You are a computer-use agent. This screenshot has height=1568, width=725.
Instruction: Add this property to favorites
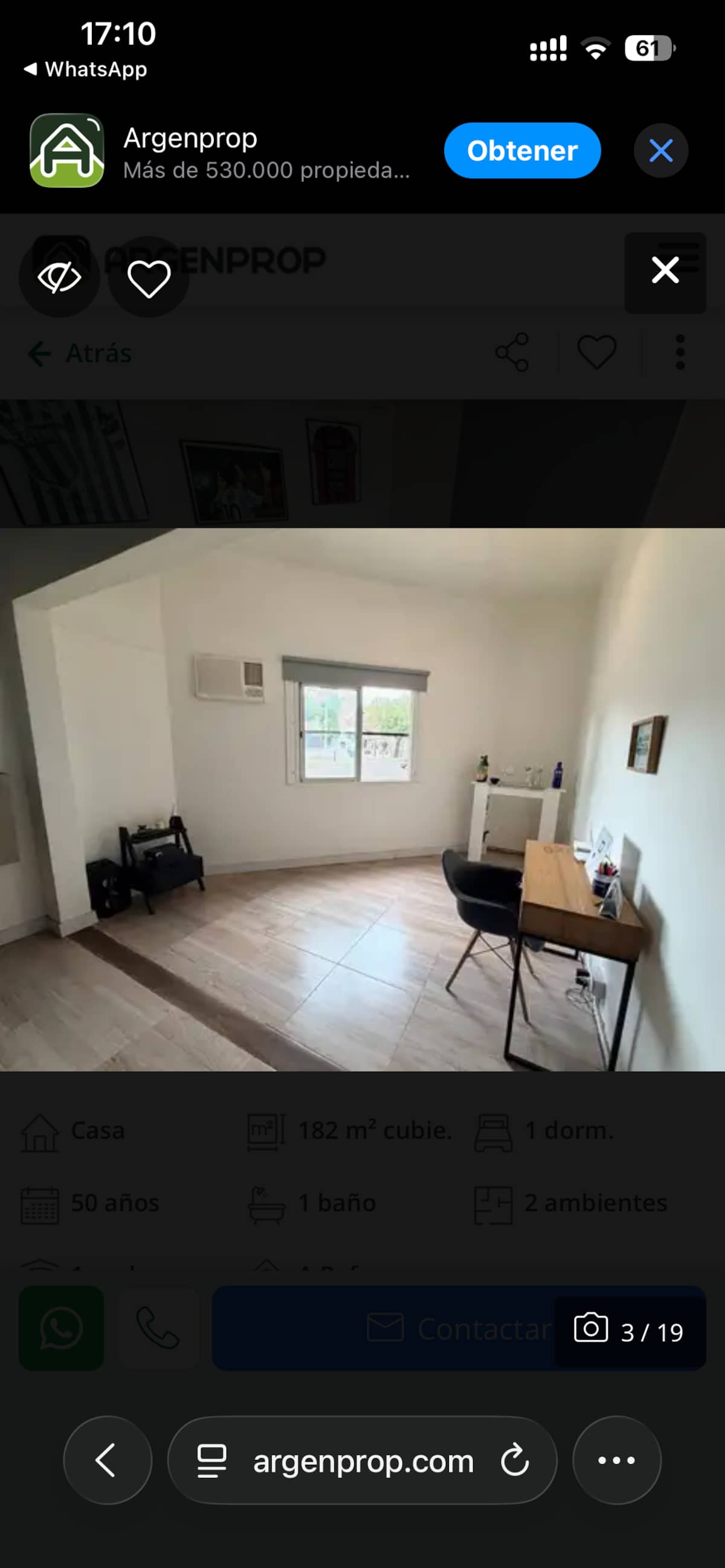pyautogui.click(x=149, y=278)
